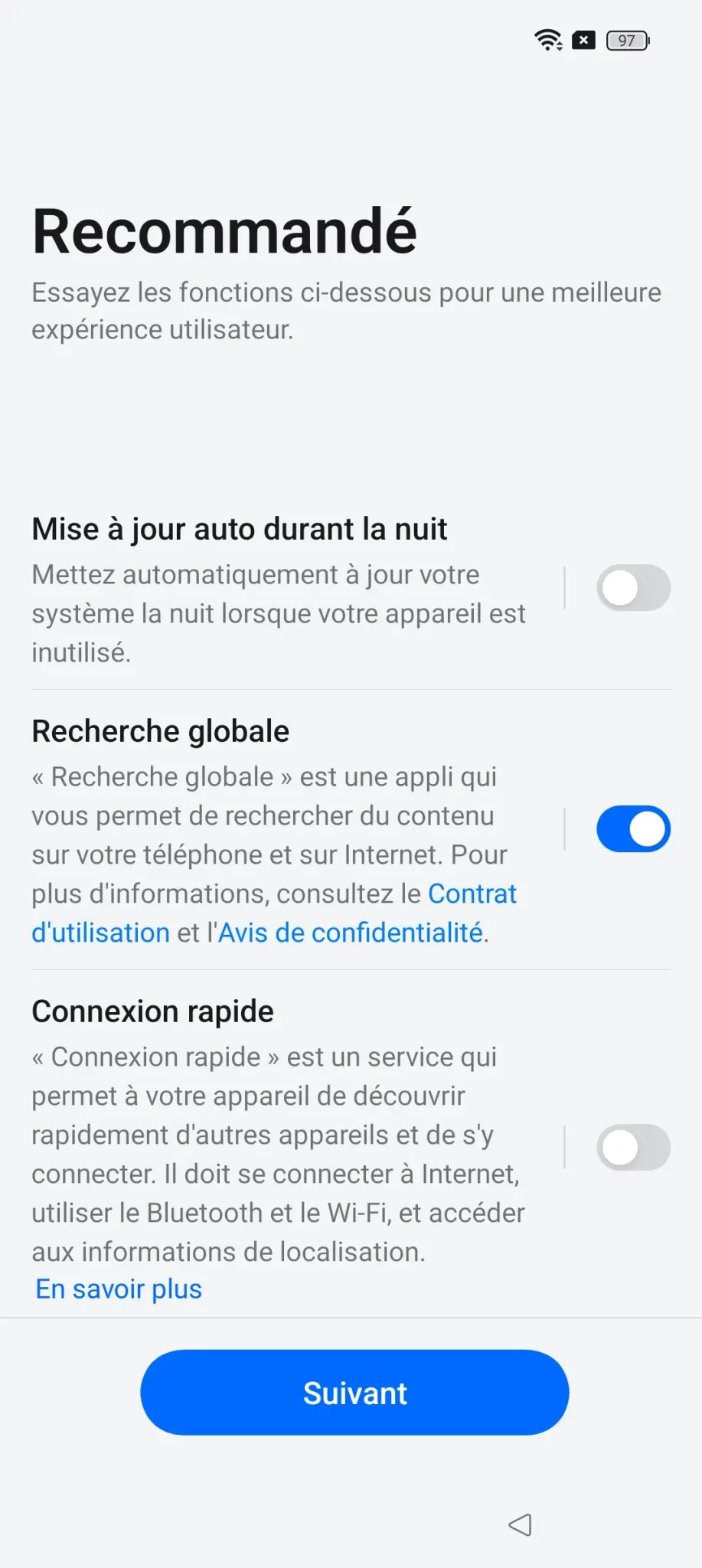Image resolution: width=702 pixels, height=1568 pixels.
Task: Continue with the Suivant button
Action: pos(354,1393)
